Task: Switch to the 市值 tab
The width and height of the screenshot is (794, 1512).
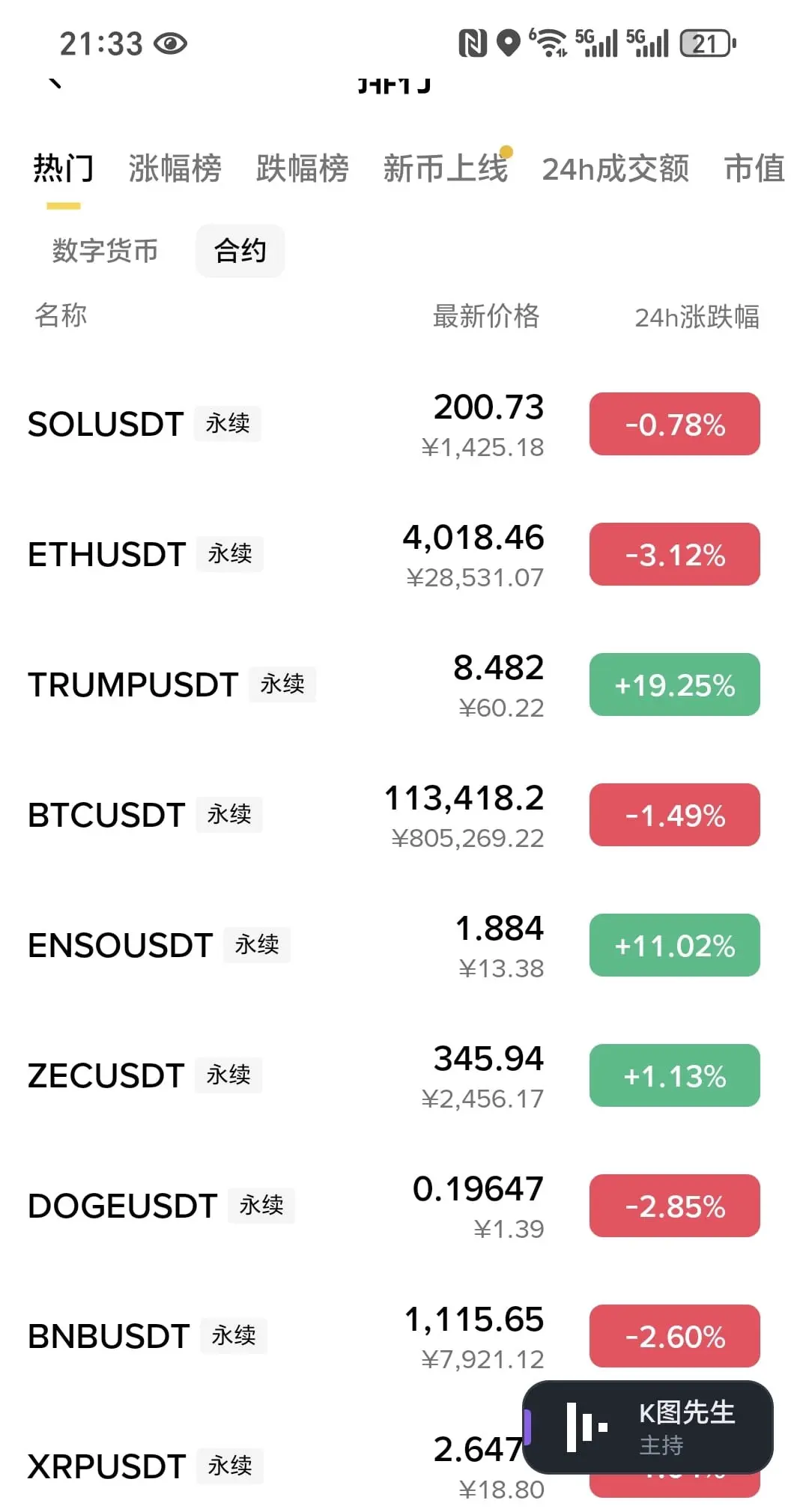Action: tap(754, 168)
